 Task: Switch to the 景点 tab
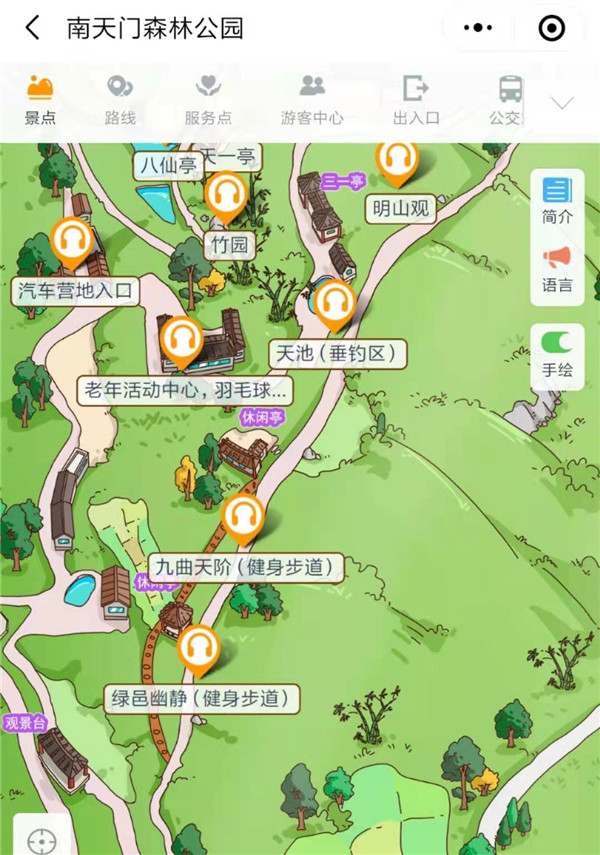[x=40, y=100]
